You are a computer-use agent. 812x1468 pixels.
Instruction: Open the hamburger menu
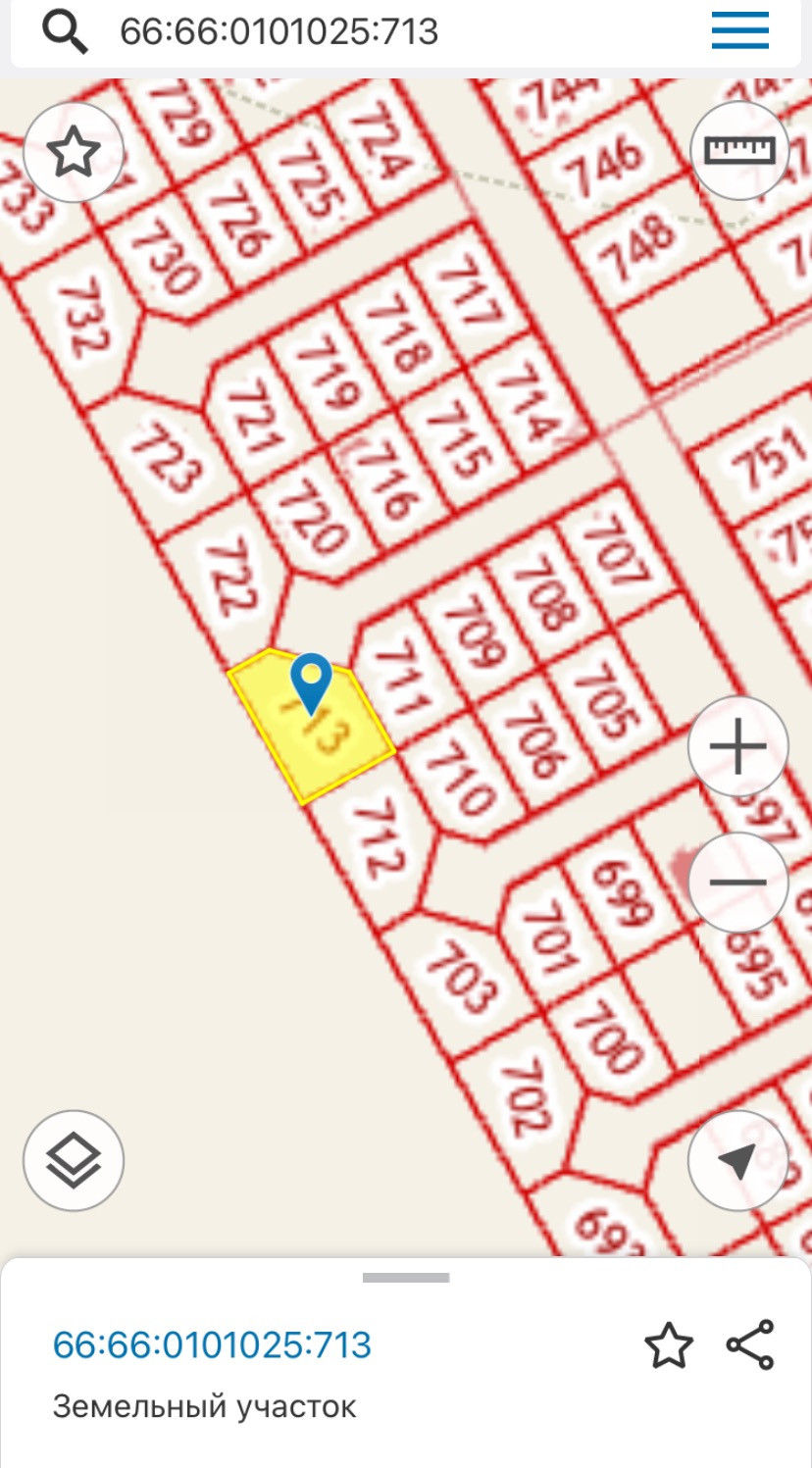(x=740, y=32)
